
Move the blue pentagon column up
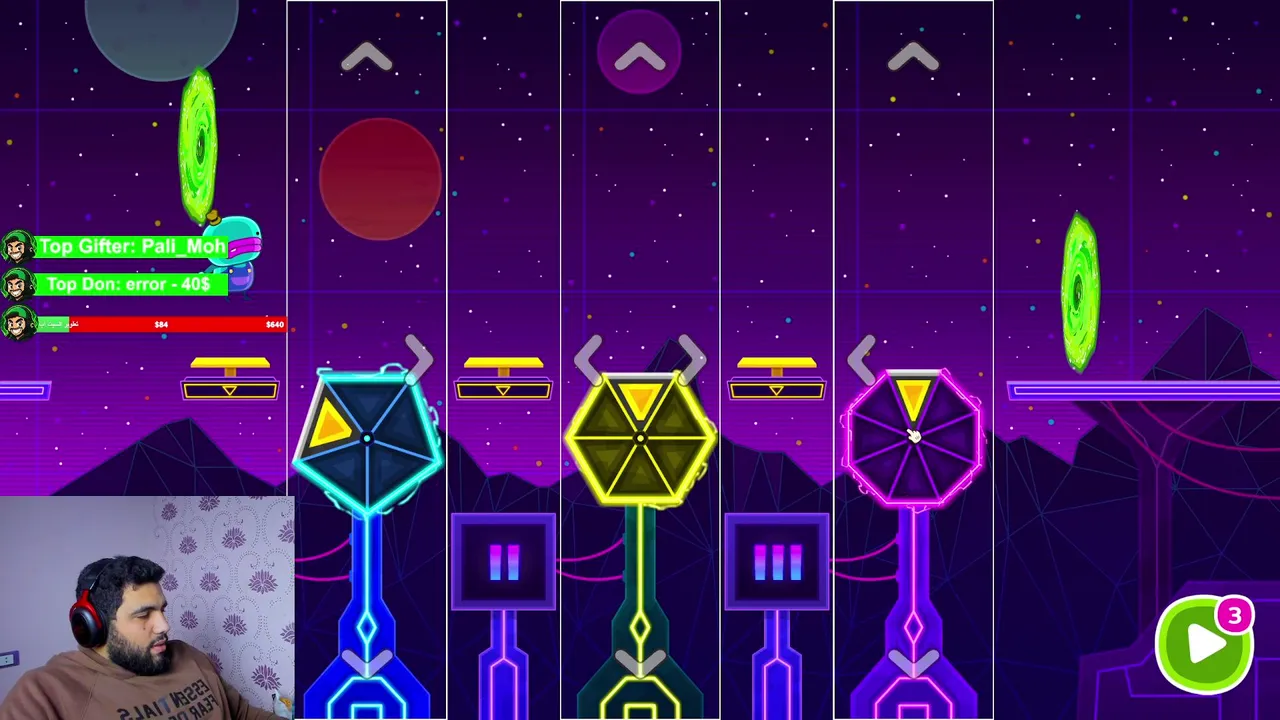coord(366,60)
